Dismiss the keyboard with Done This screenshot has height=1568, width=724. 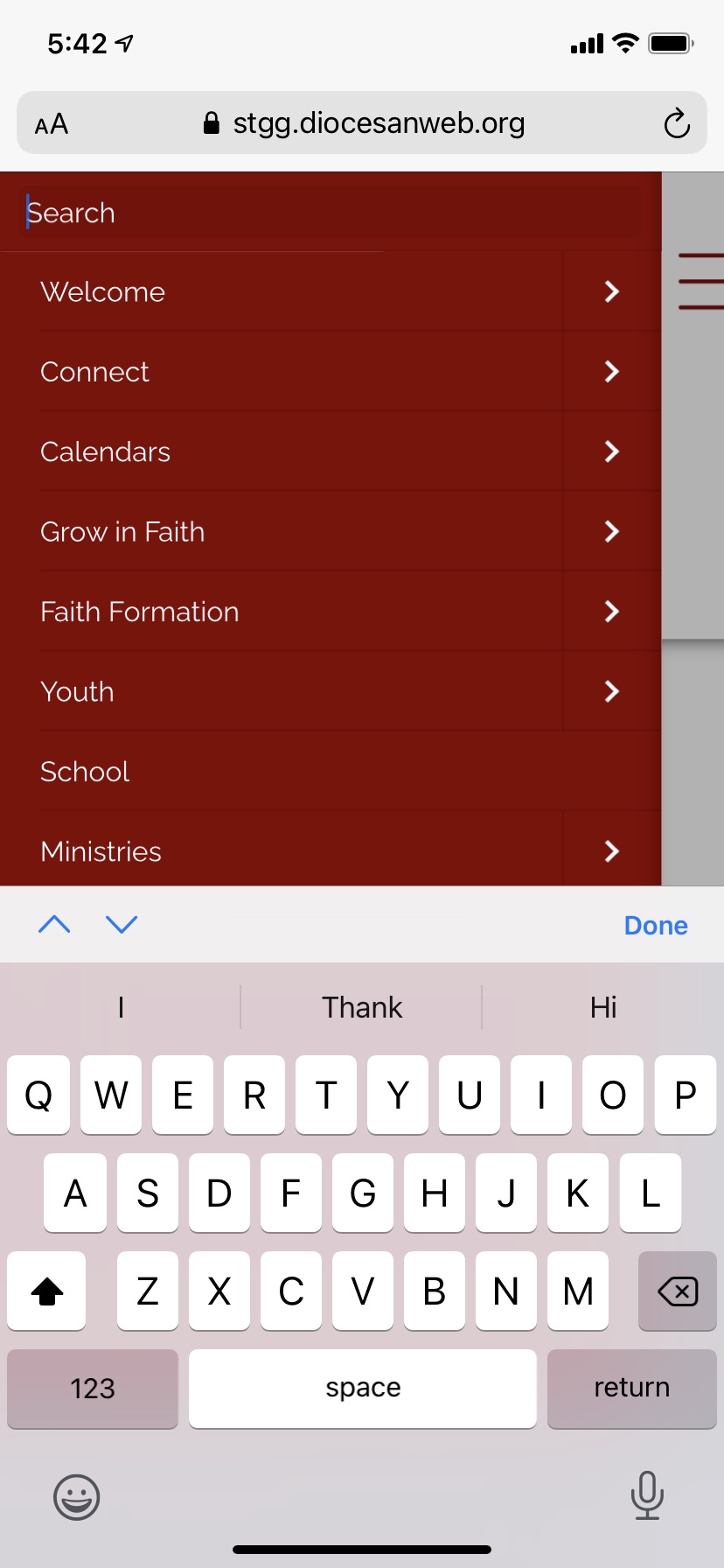pyautogui.click(x=655, y=925)
